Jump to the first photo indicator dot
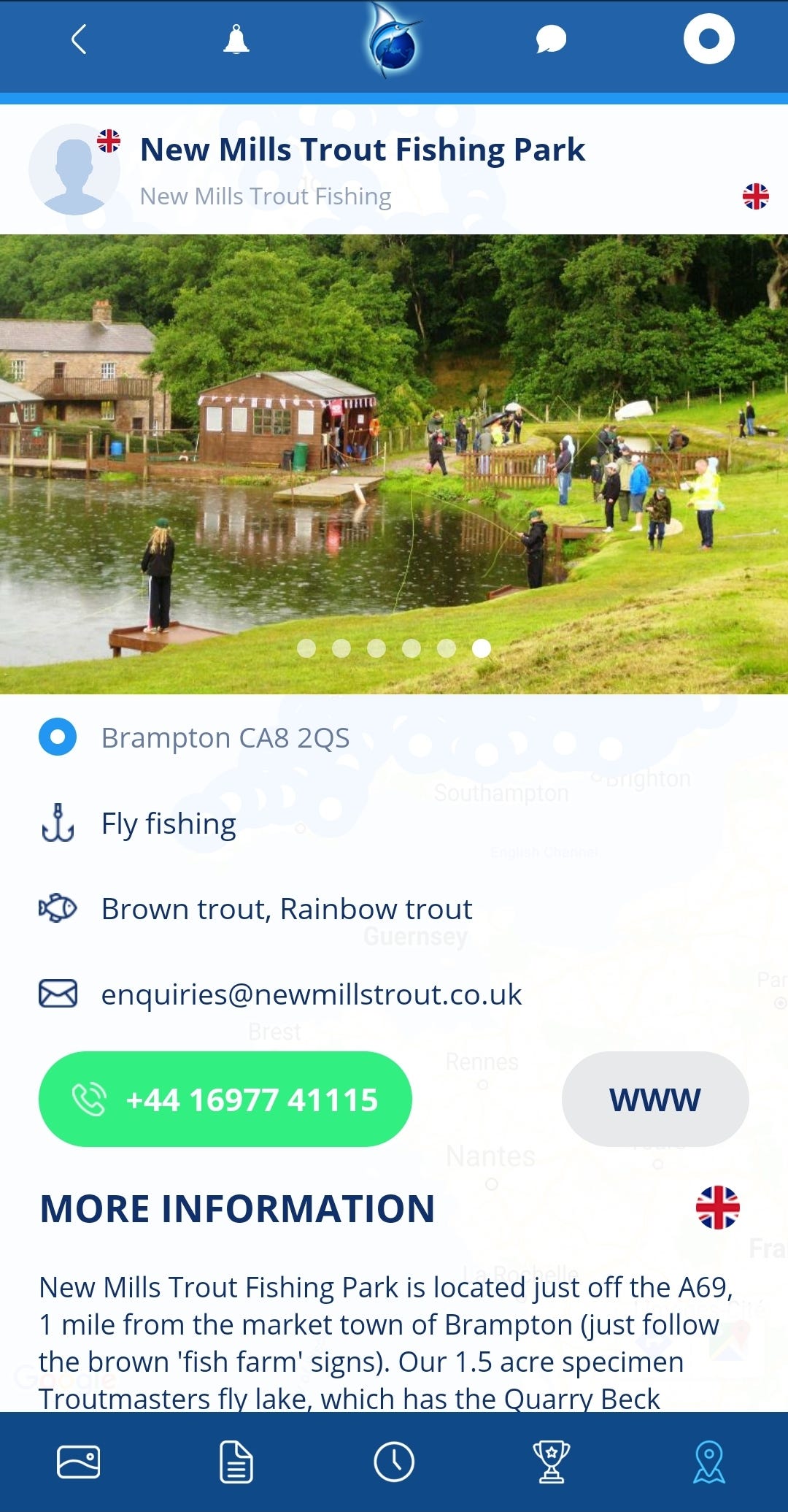The image size is (788, 1512). pos(306,648)
